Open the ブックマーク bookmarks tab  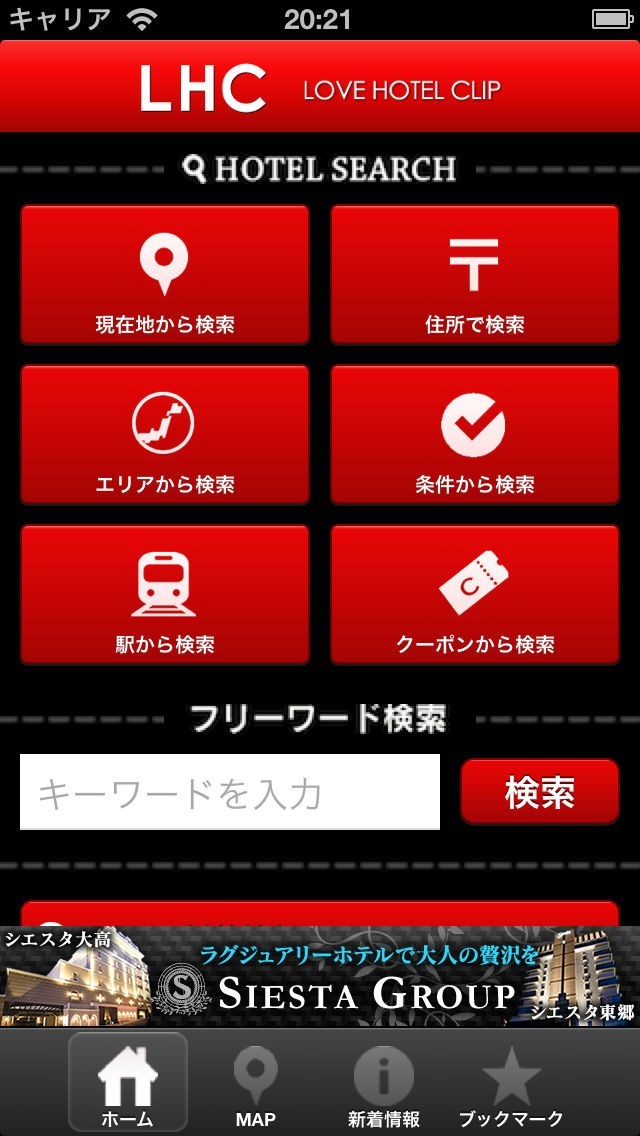pos(511,1083)
